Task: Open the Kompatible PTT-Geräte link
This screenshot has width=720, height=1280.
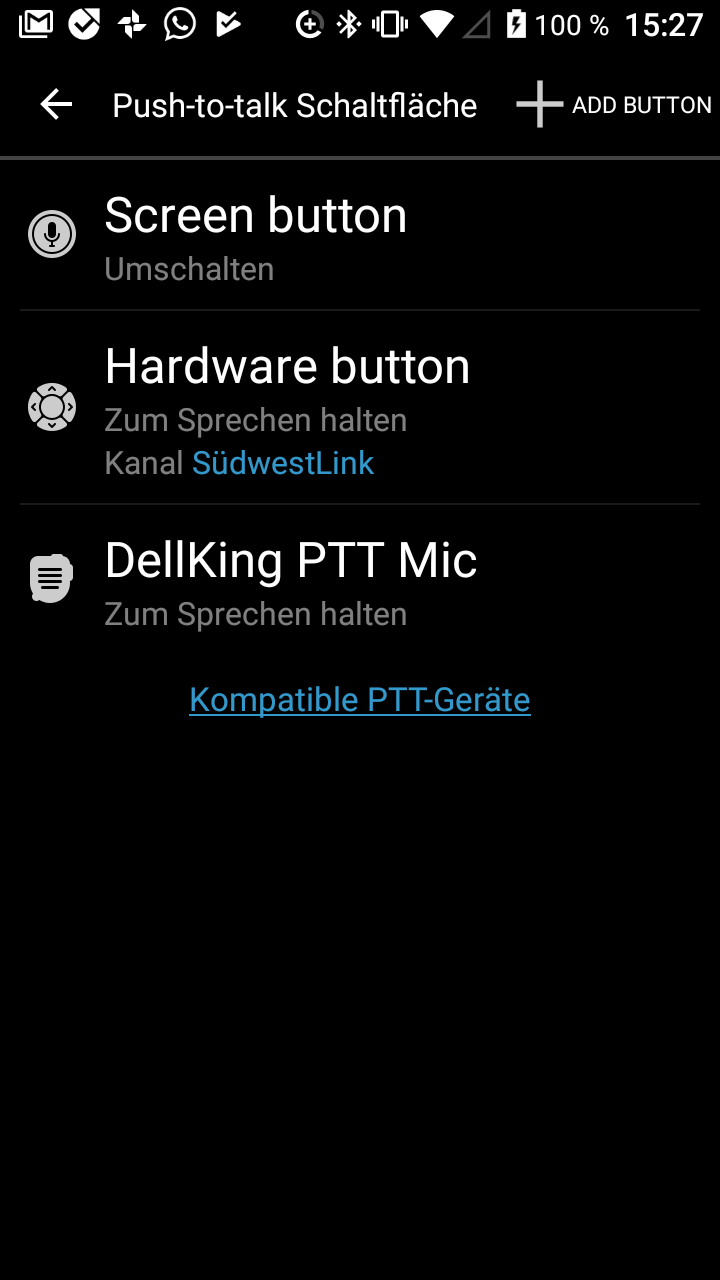Action: click(360, 699)
